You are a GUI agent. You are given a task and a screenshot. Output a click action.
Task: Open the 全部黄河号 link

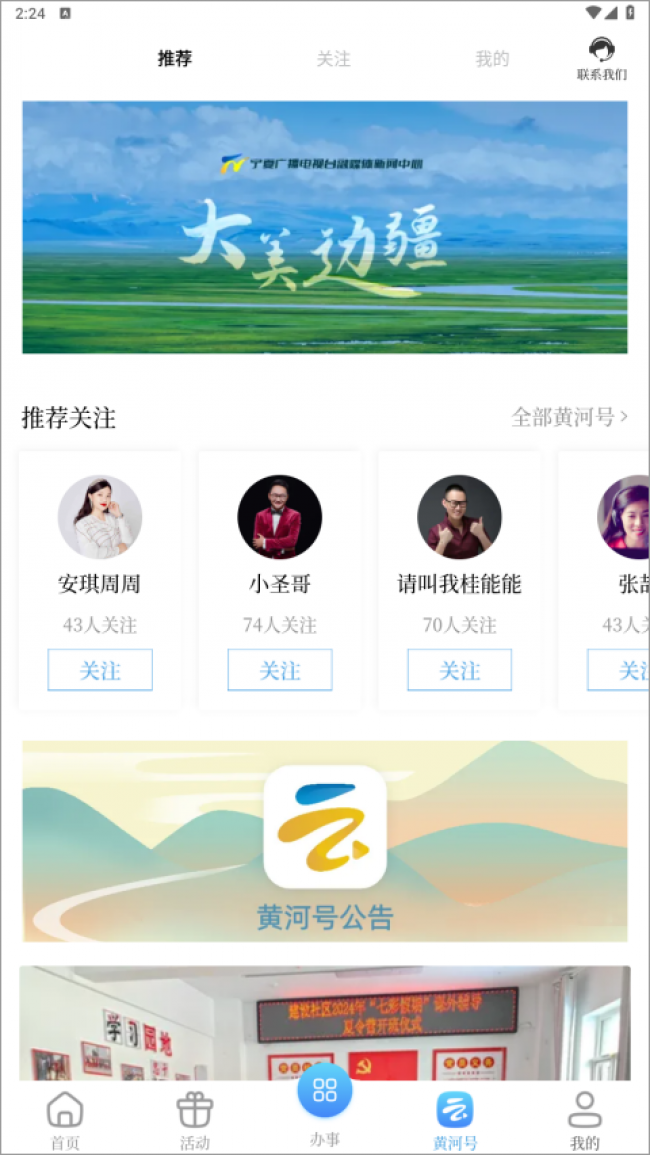click(x=570, y=417)
